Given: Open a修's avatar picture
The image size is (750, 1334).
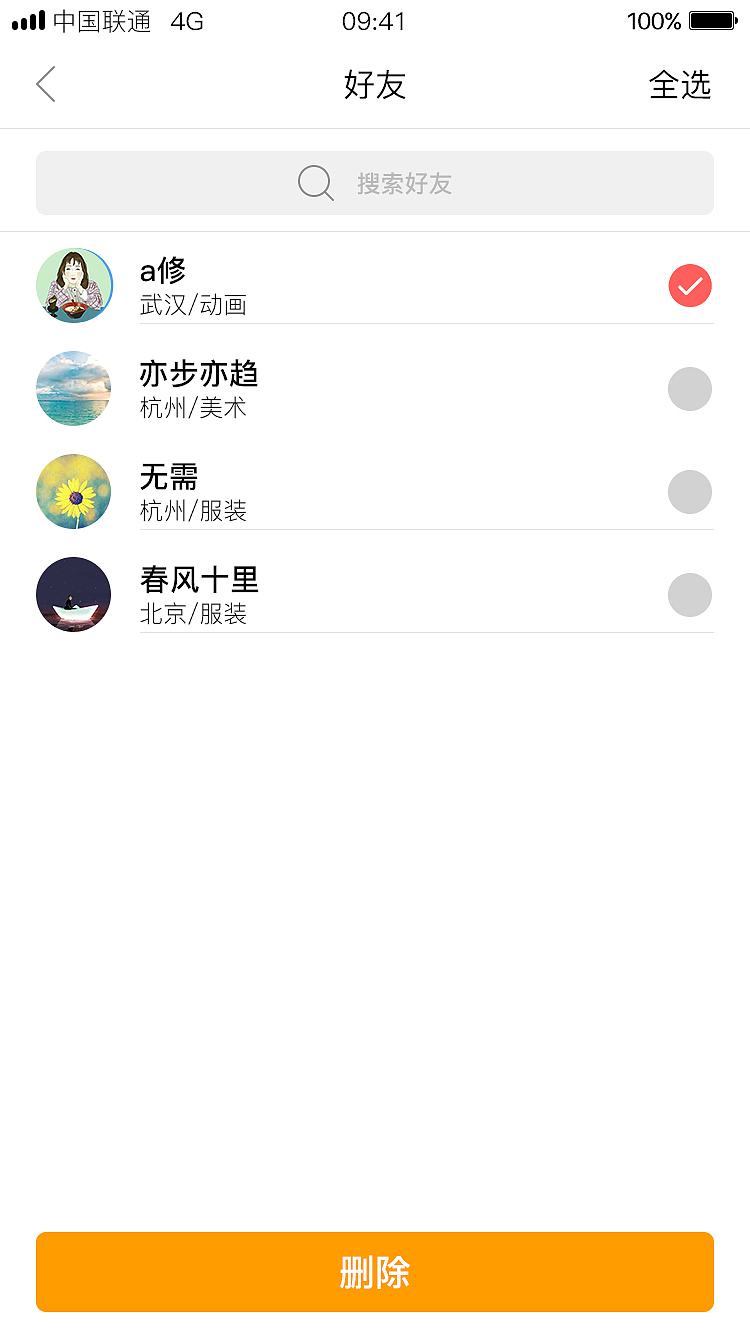Looking at the screenshot, I should point(73,285).
